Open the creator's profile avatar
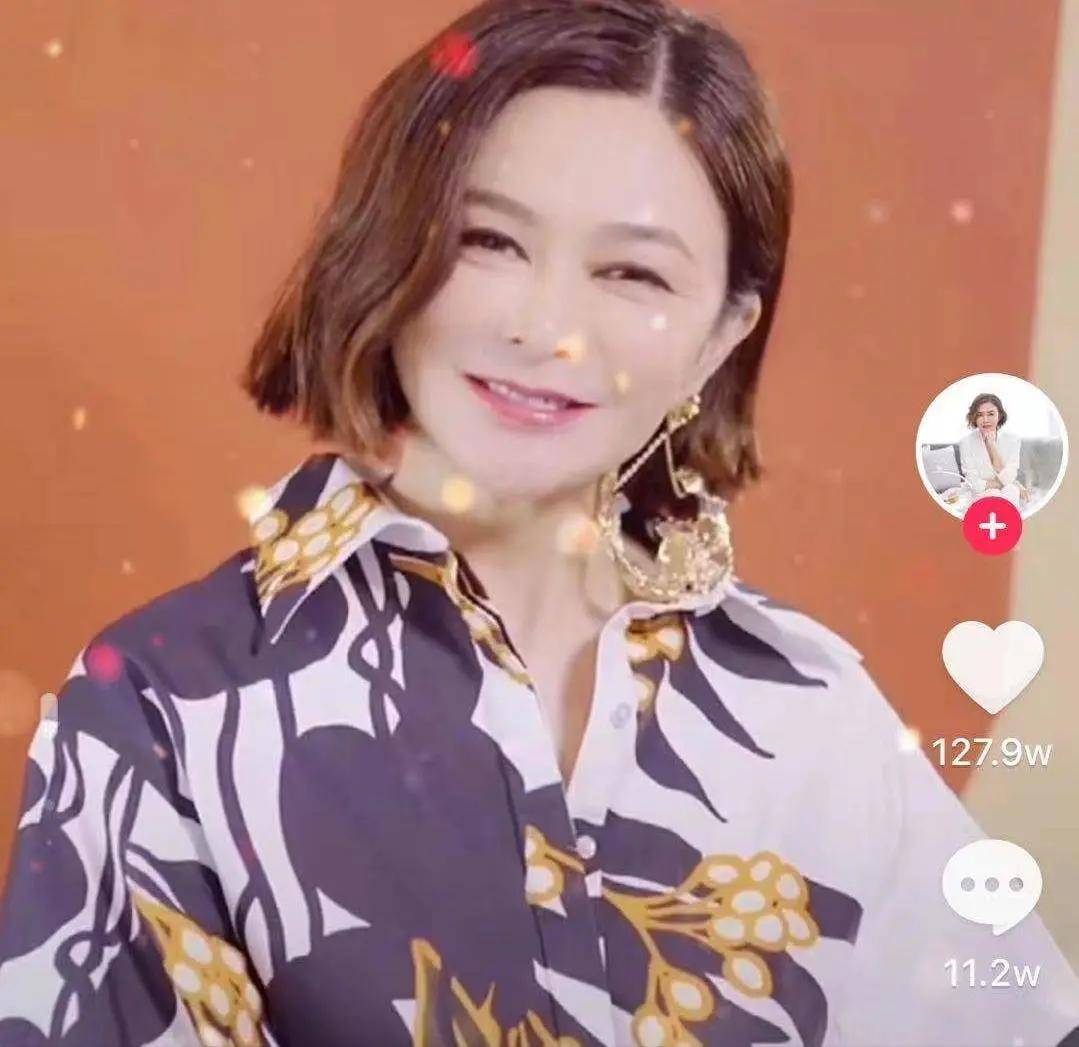This screenshot has width=1079, height=1047. tap(991, 447)
